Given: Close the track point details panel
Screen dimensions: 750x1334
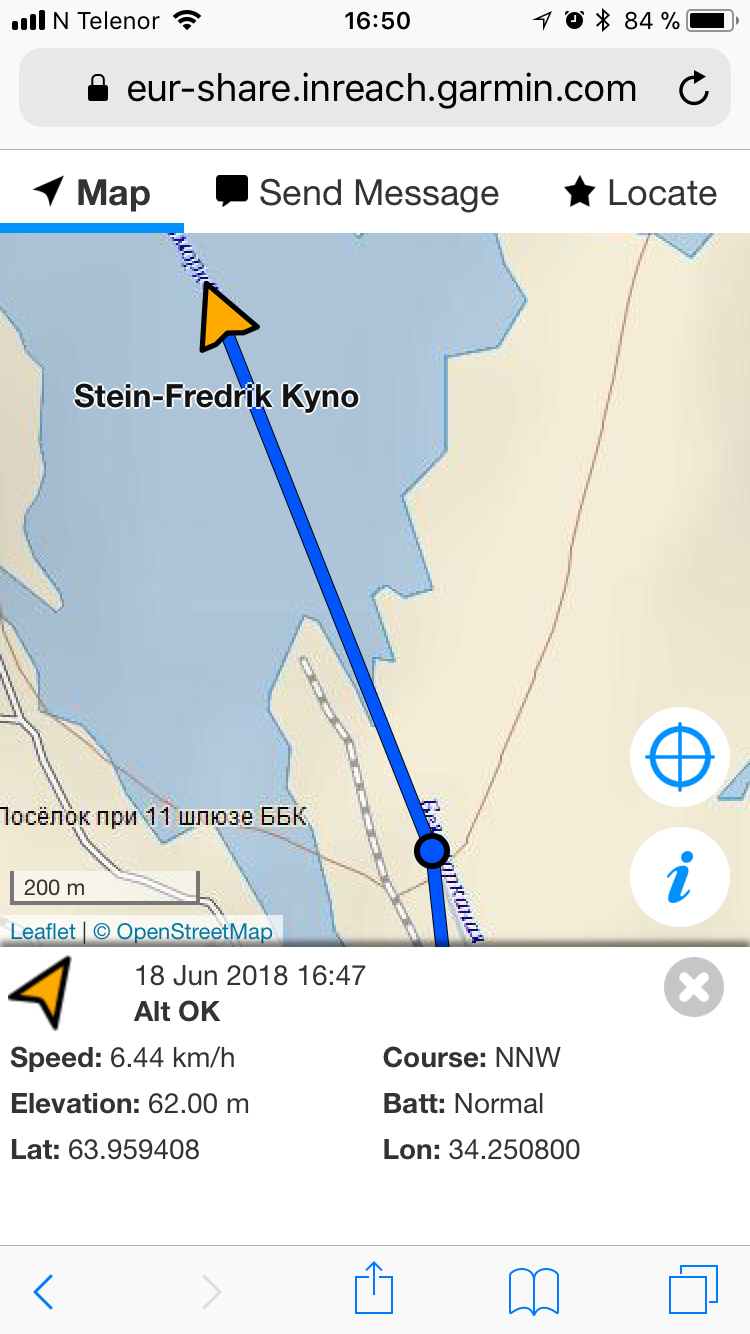Looking at the screenshot, I should (693, 987).
